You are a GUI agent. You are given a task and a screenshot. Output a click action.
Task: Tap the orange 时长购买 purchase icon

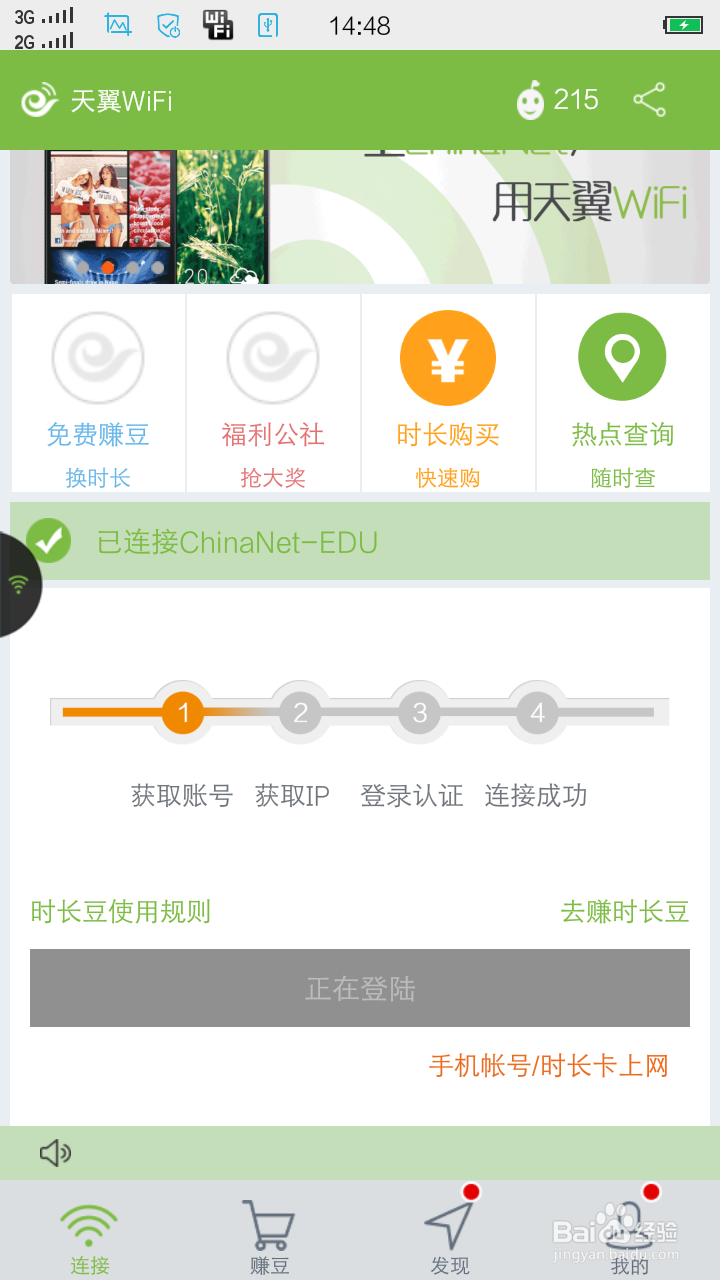pyautogui.click(x=448, y=357)
